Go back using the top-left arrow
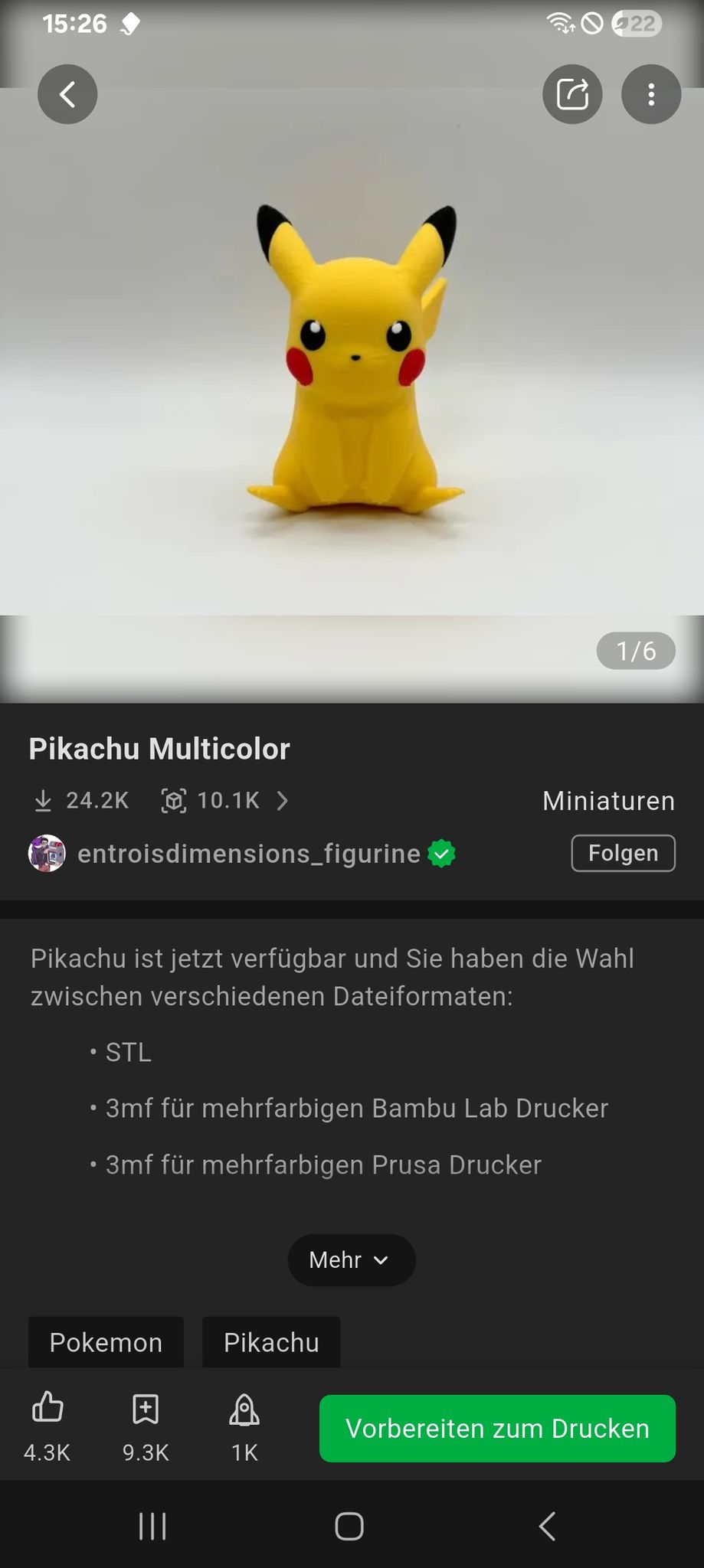Image resolution: width=704 pixels, height=1568 pixels. tap(67, 94)
